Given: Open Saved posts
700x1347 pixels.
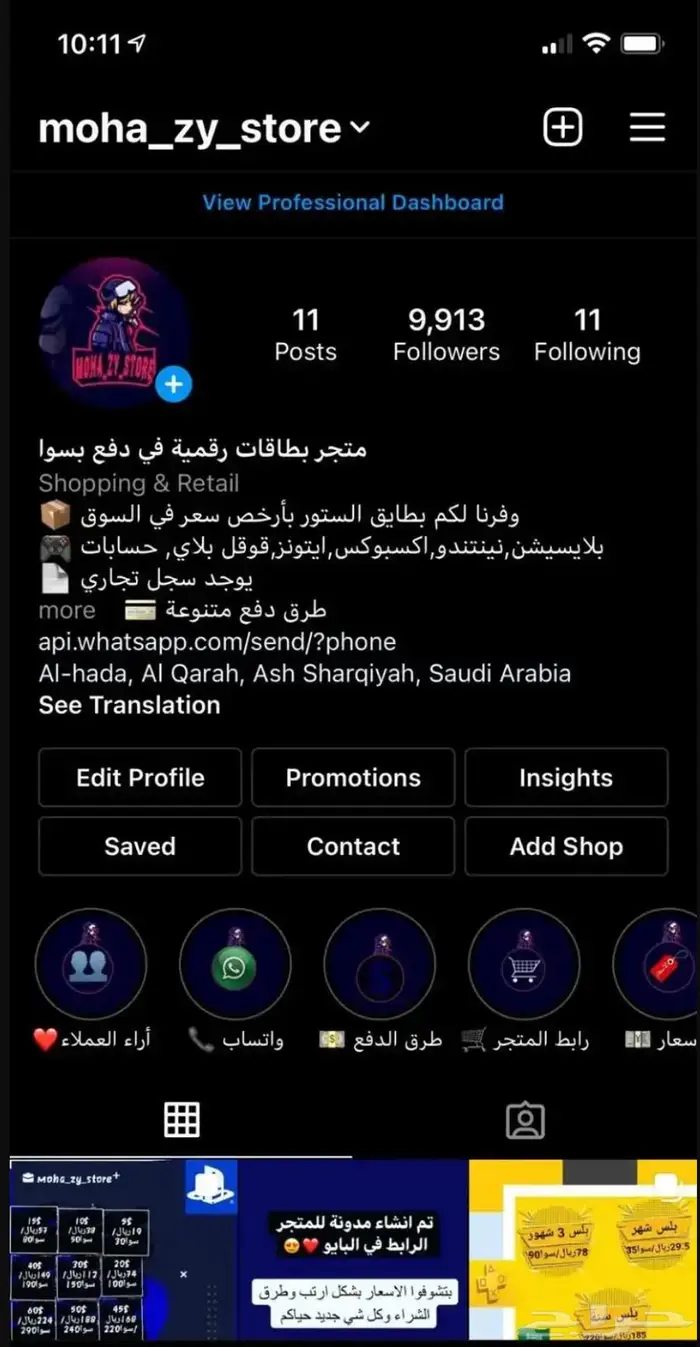Looking at the screenshot, I should click(140, 846).
